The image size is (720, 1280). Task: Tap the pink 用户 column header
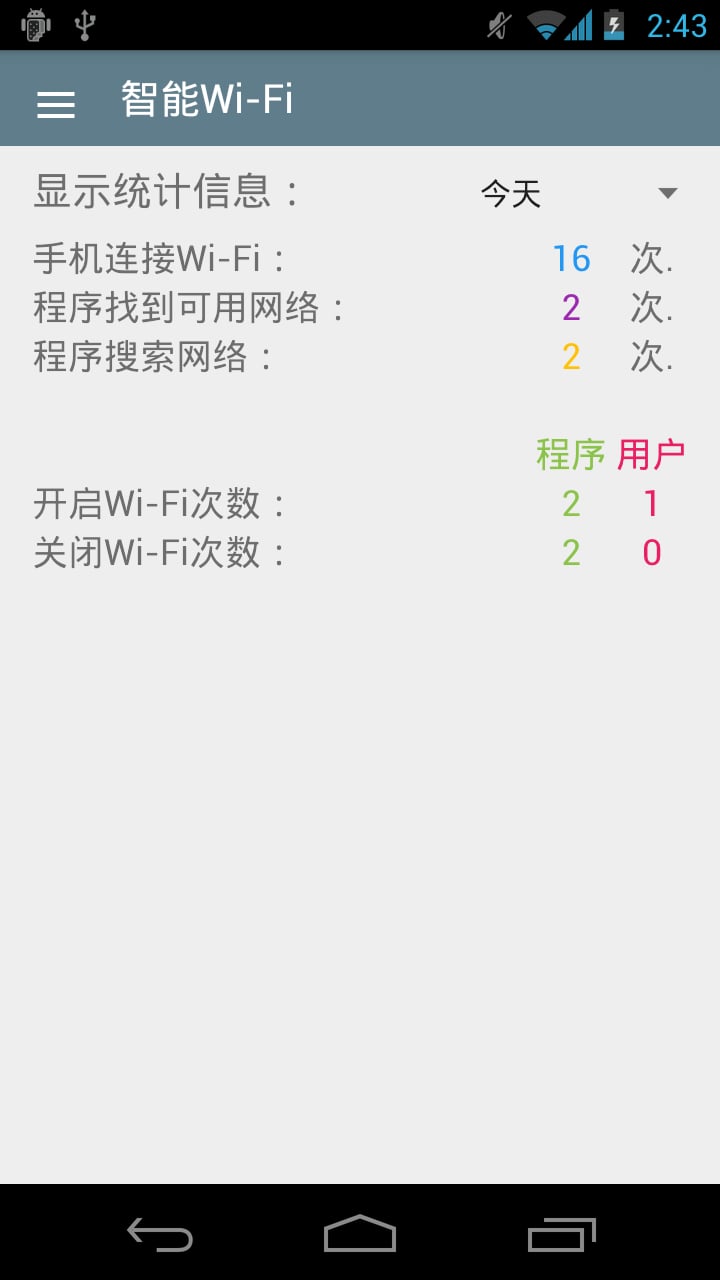pyautogui.click(x=651, y=453)
